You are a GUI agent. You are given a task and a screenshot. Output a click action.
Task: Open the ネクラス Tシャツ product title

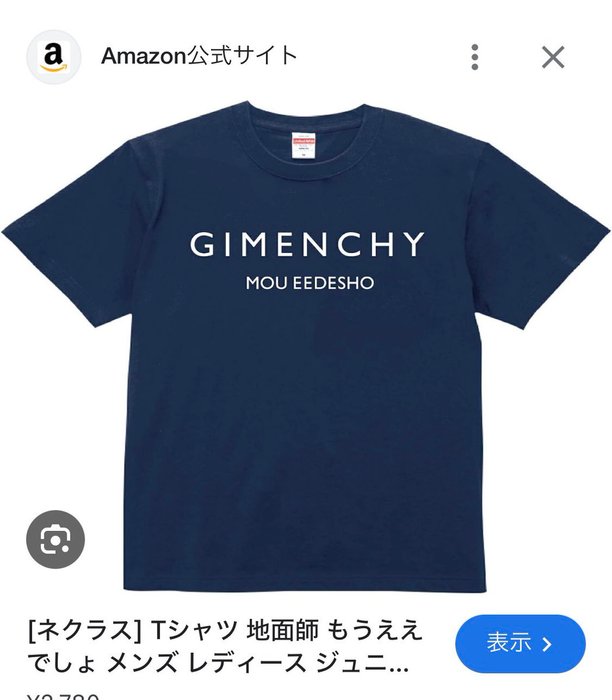[226, 647]
